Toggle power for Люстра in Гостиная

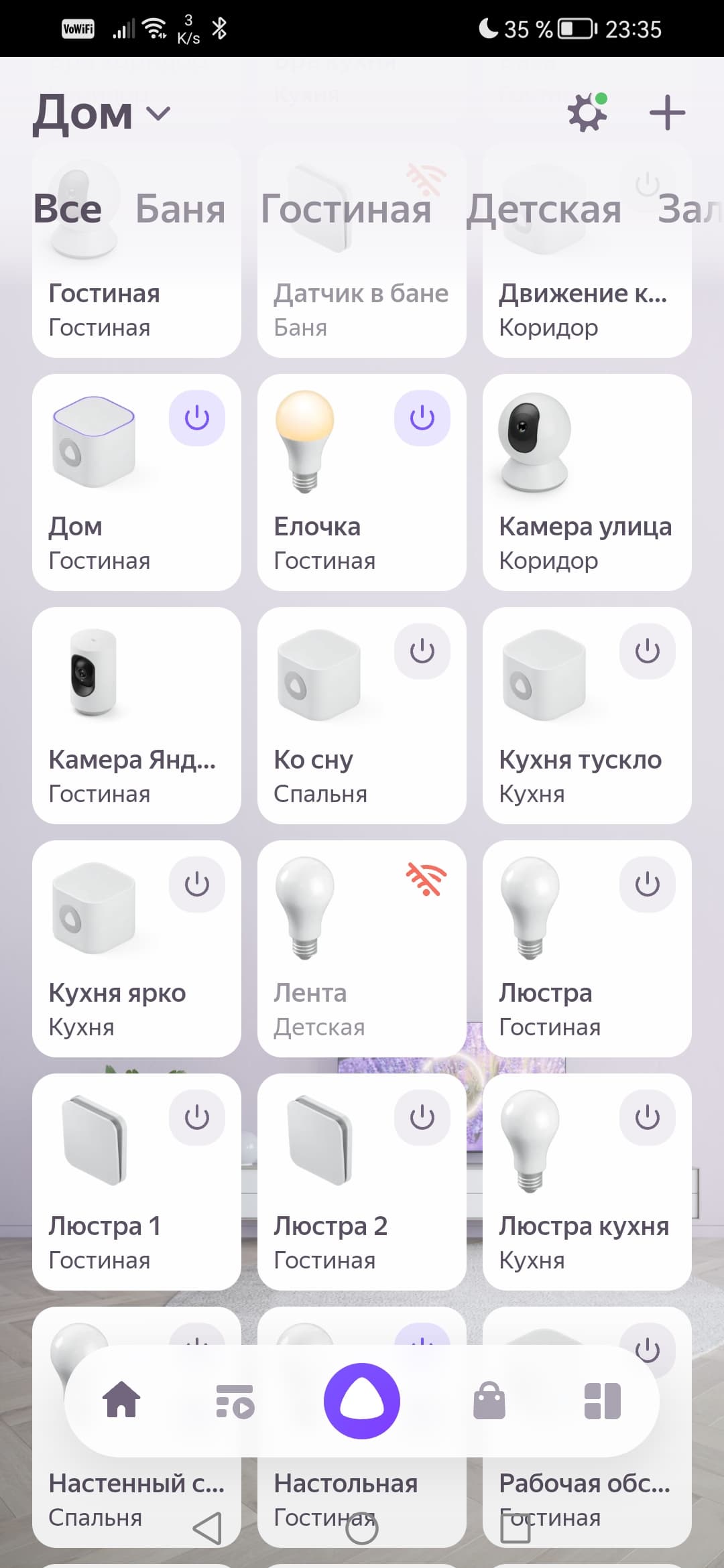[x=647, y=885]
